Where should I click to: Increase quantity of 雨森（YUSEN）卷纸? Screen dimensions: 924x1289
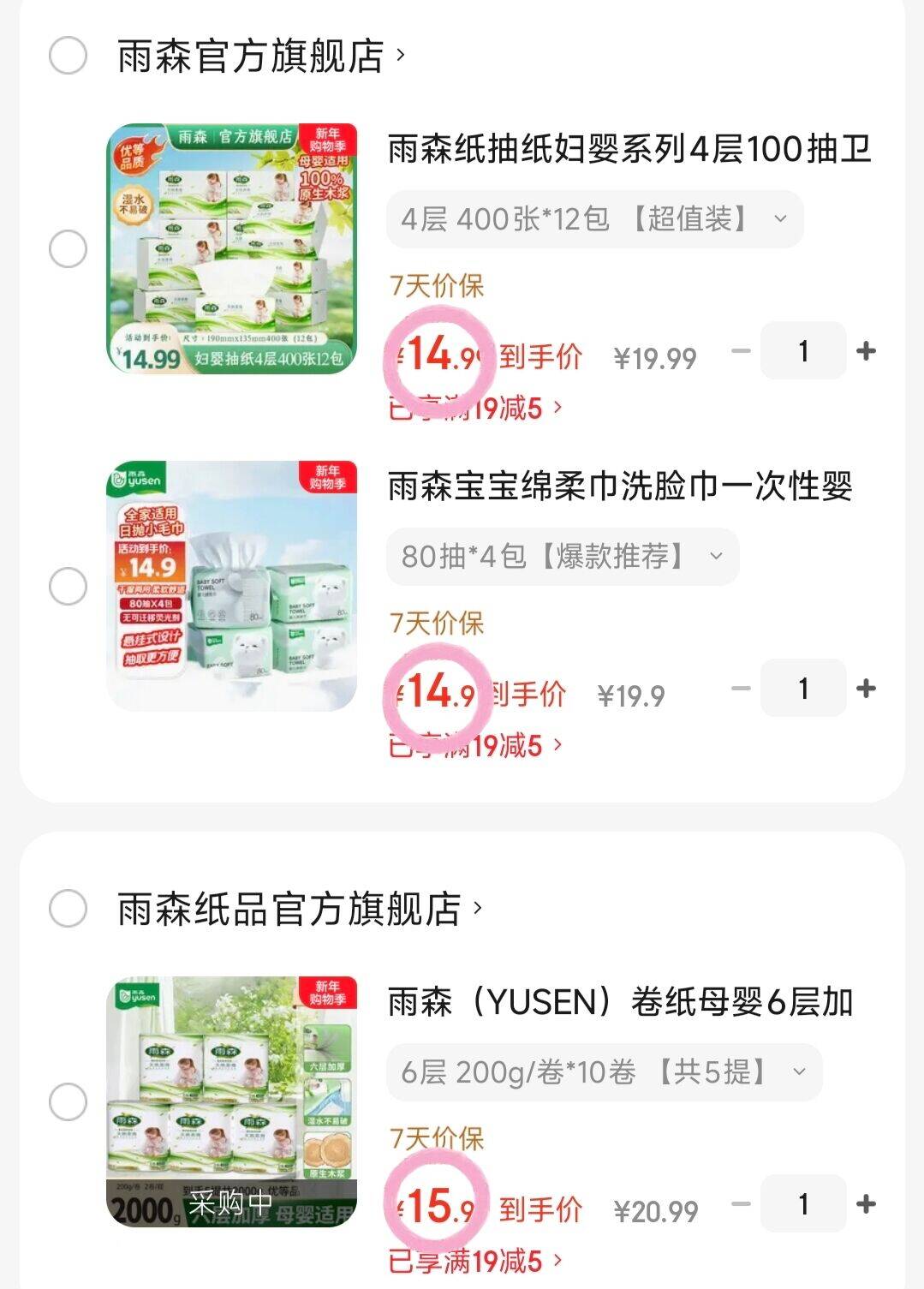(866, 1204)
